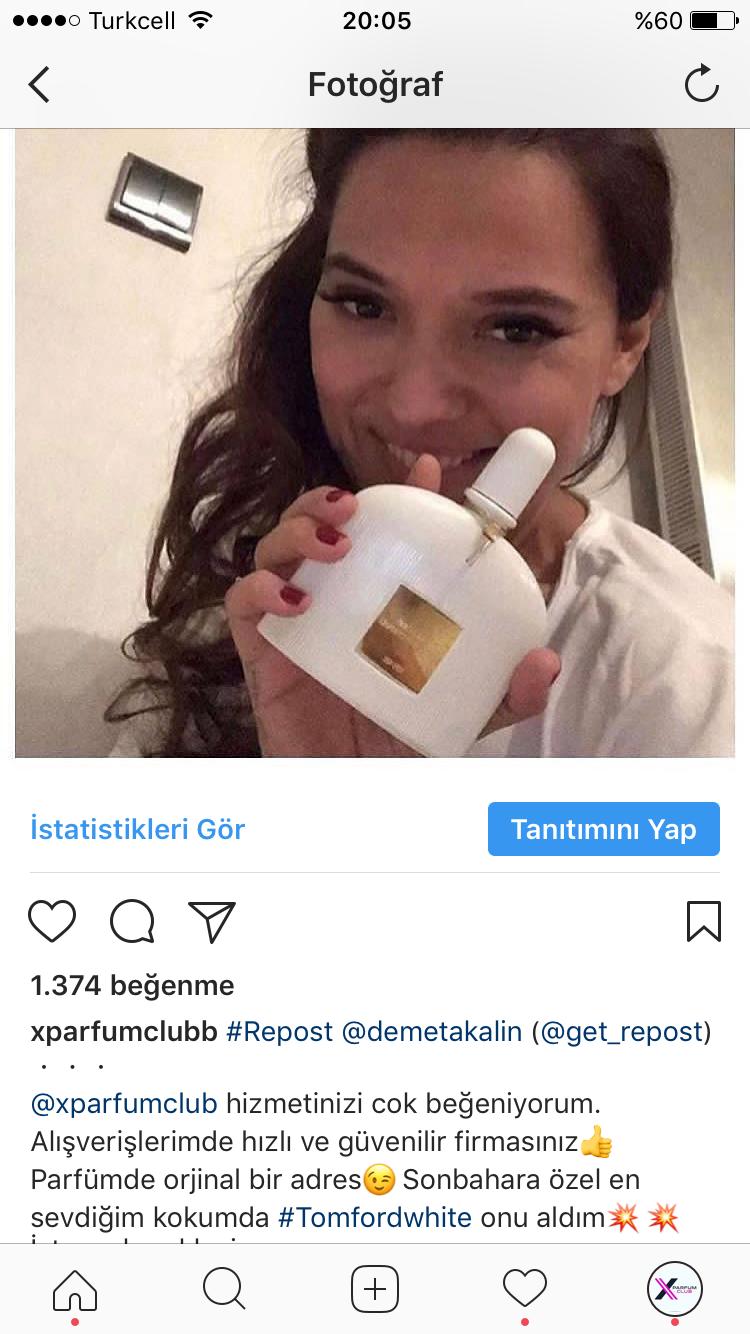Bookmark this post
750x1334 pixels.
703,921
